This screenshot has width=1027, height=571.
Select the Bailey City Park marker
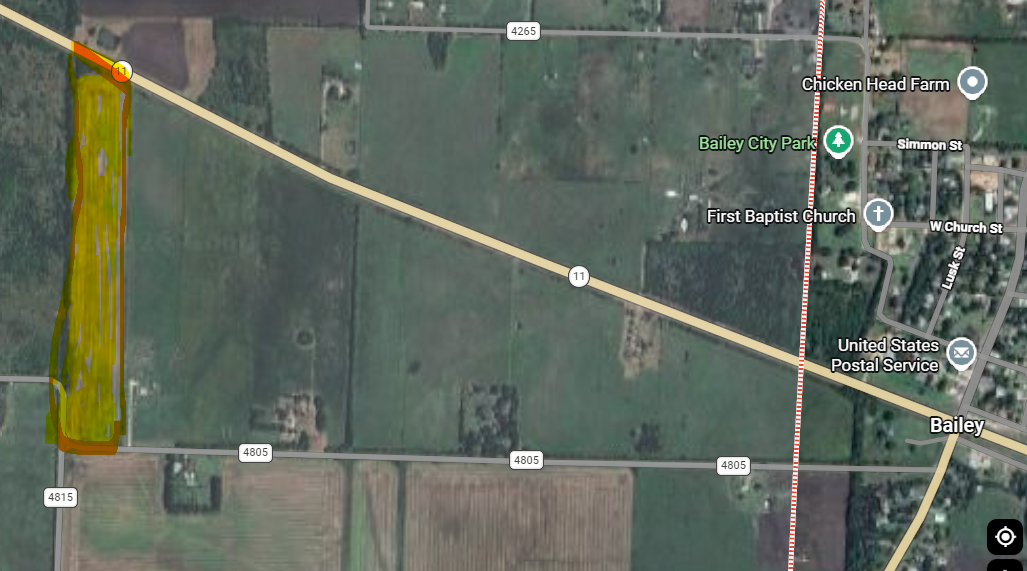coord(838,141)
